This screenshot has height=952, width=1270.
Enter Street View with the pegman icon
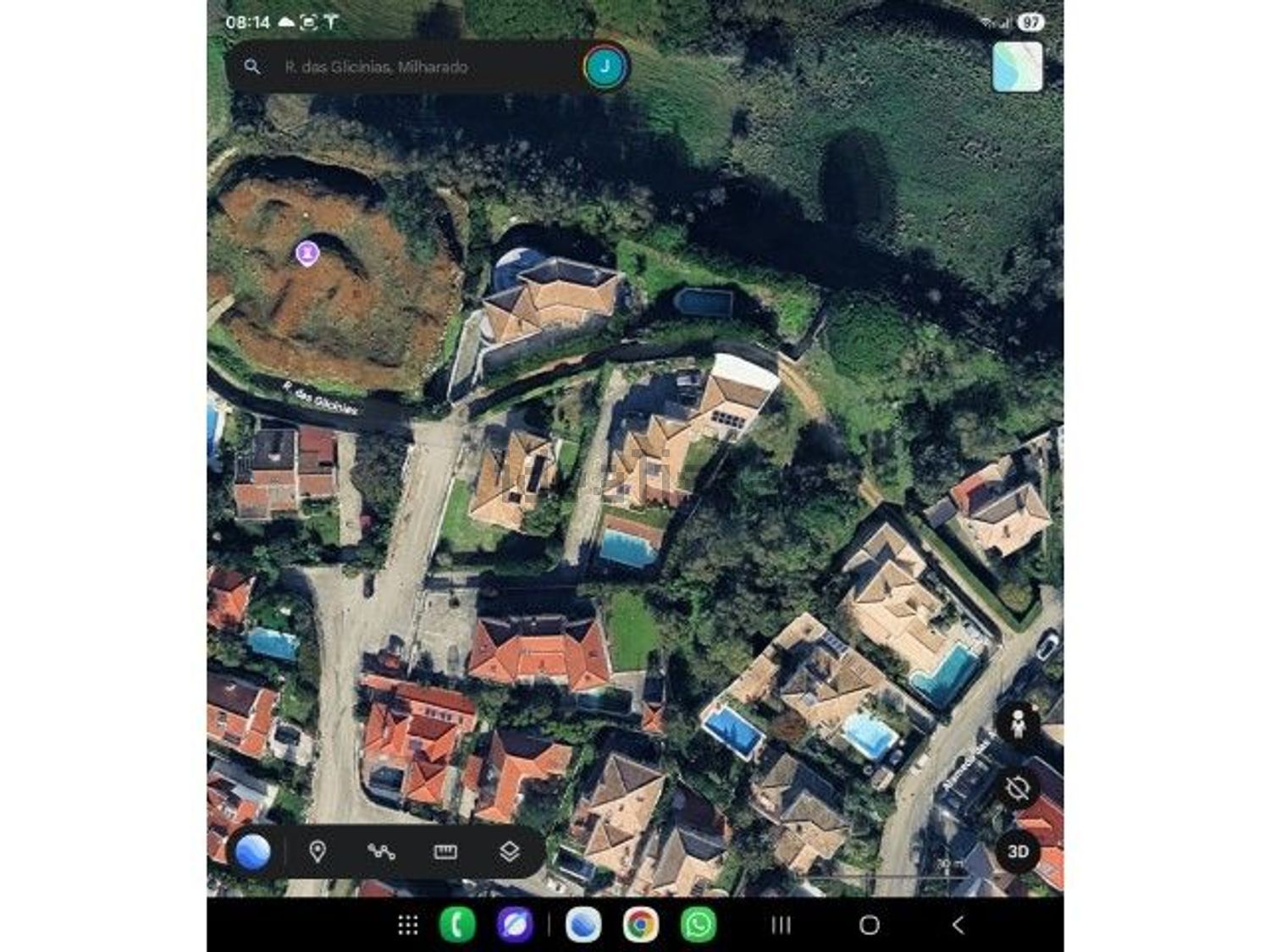pyautogui.click(x=1018, y=724)
